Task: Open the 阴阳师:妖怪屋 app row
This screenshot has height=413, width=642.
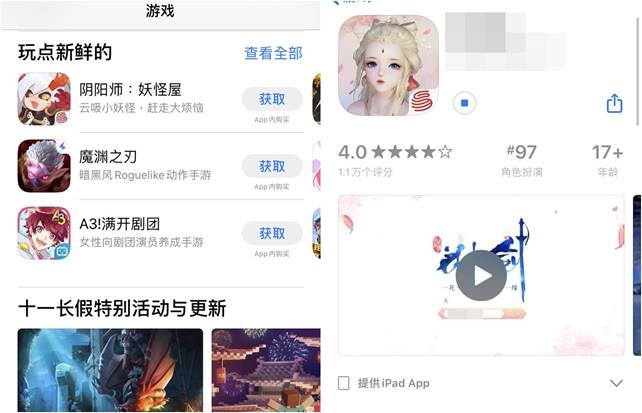Action: (160, 99)
